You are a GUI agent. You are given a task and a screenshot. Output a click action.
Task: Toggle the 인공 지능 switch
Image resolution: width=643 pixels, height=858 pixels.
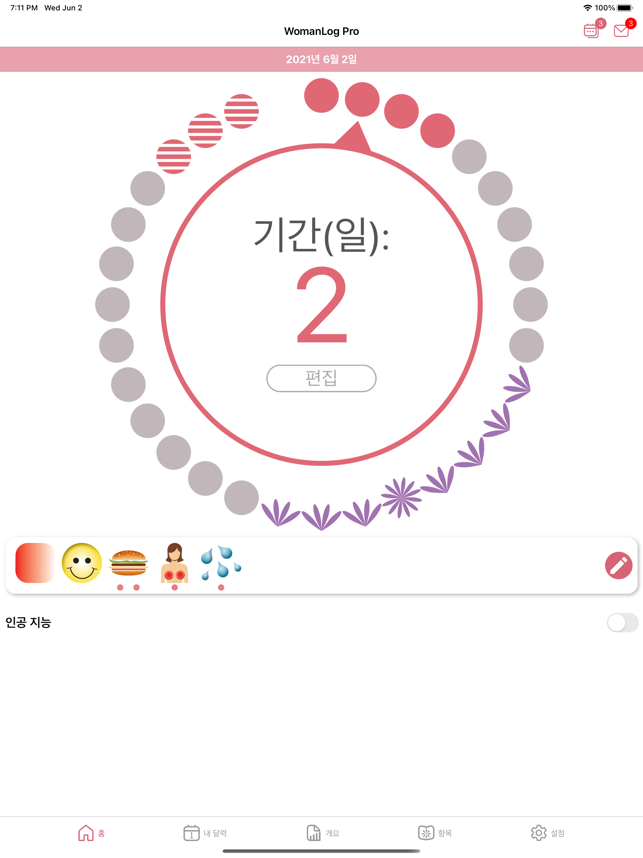click(621, 622)
